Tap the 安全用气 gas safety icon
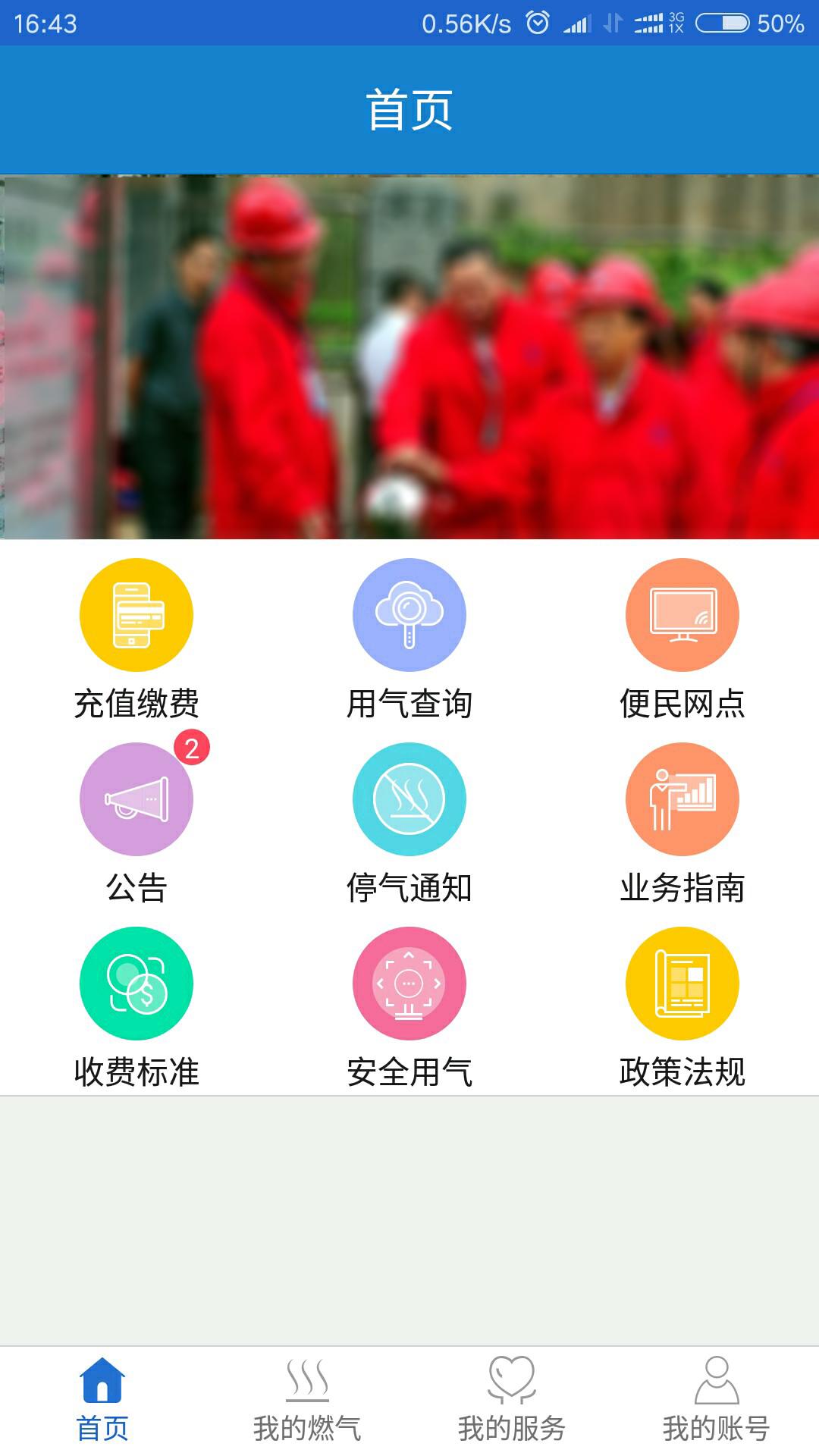 pyautogui.click(x=409, y=982)
